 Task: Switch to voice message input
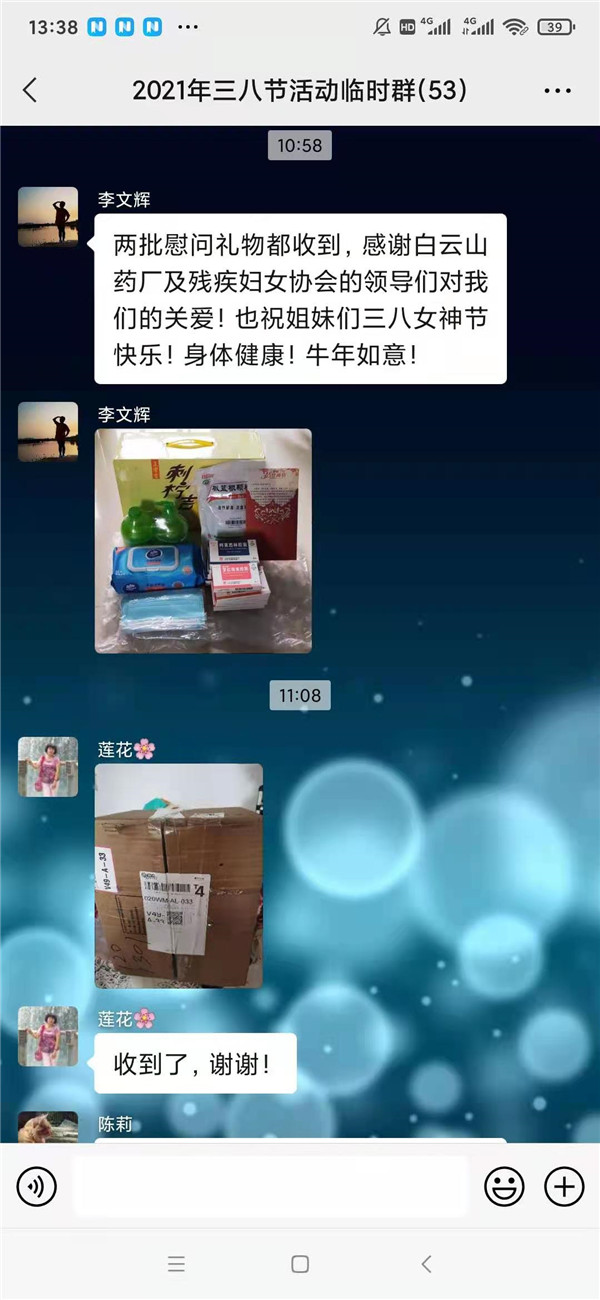point(37,1187)
